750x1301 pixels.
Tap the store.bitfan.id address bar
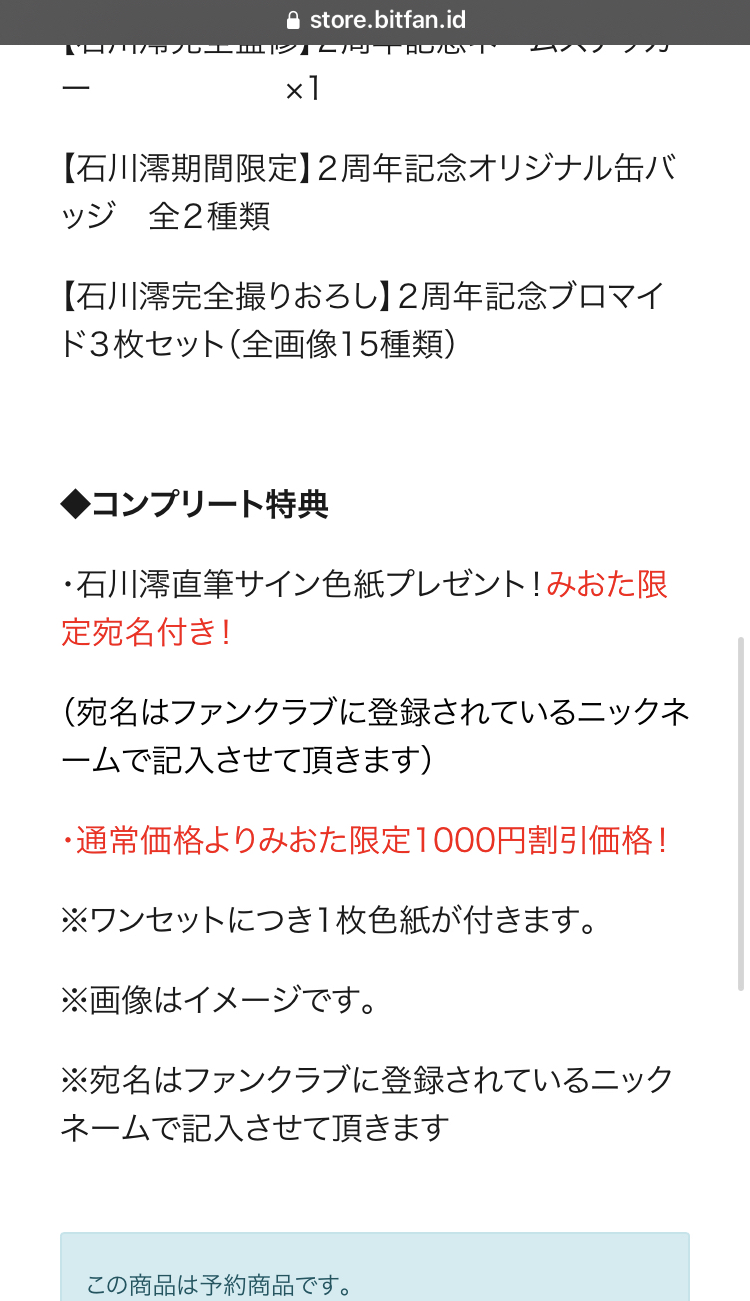(375, 21)
